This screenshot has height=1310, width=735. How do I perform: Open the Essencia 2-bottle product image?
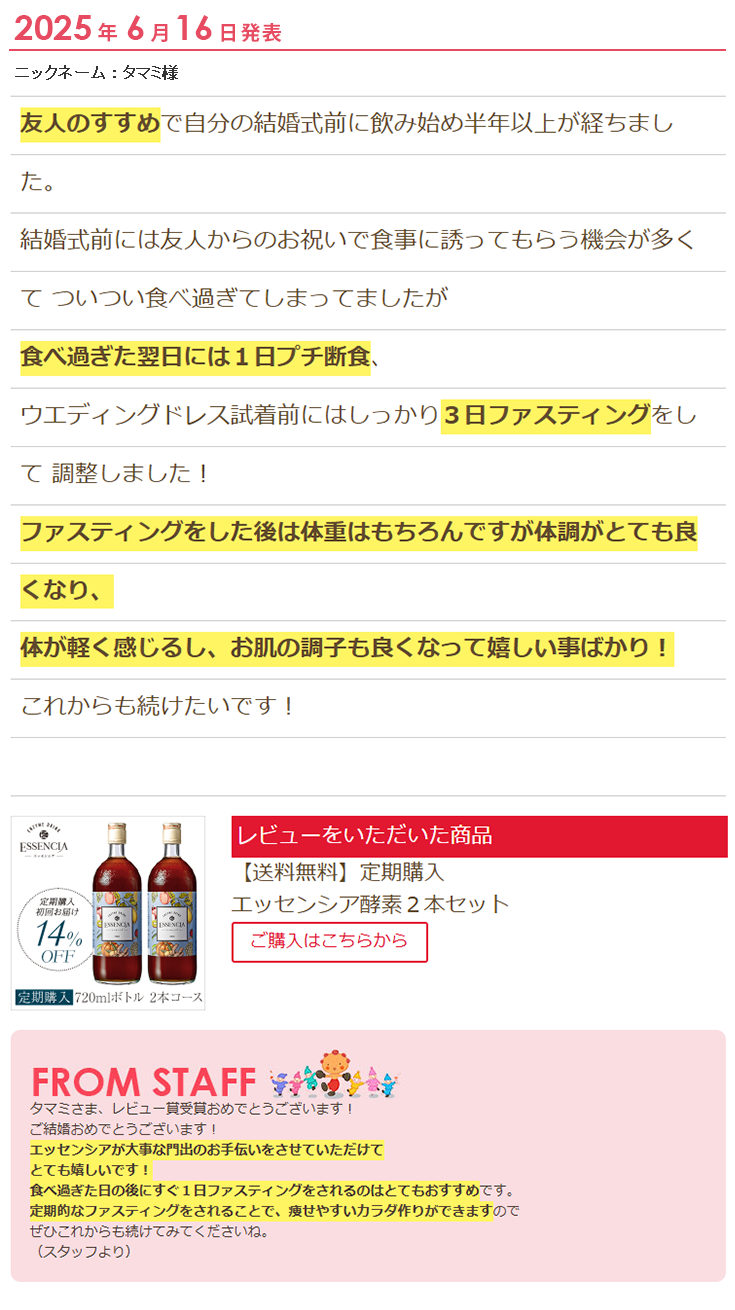108,912
